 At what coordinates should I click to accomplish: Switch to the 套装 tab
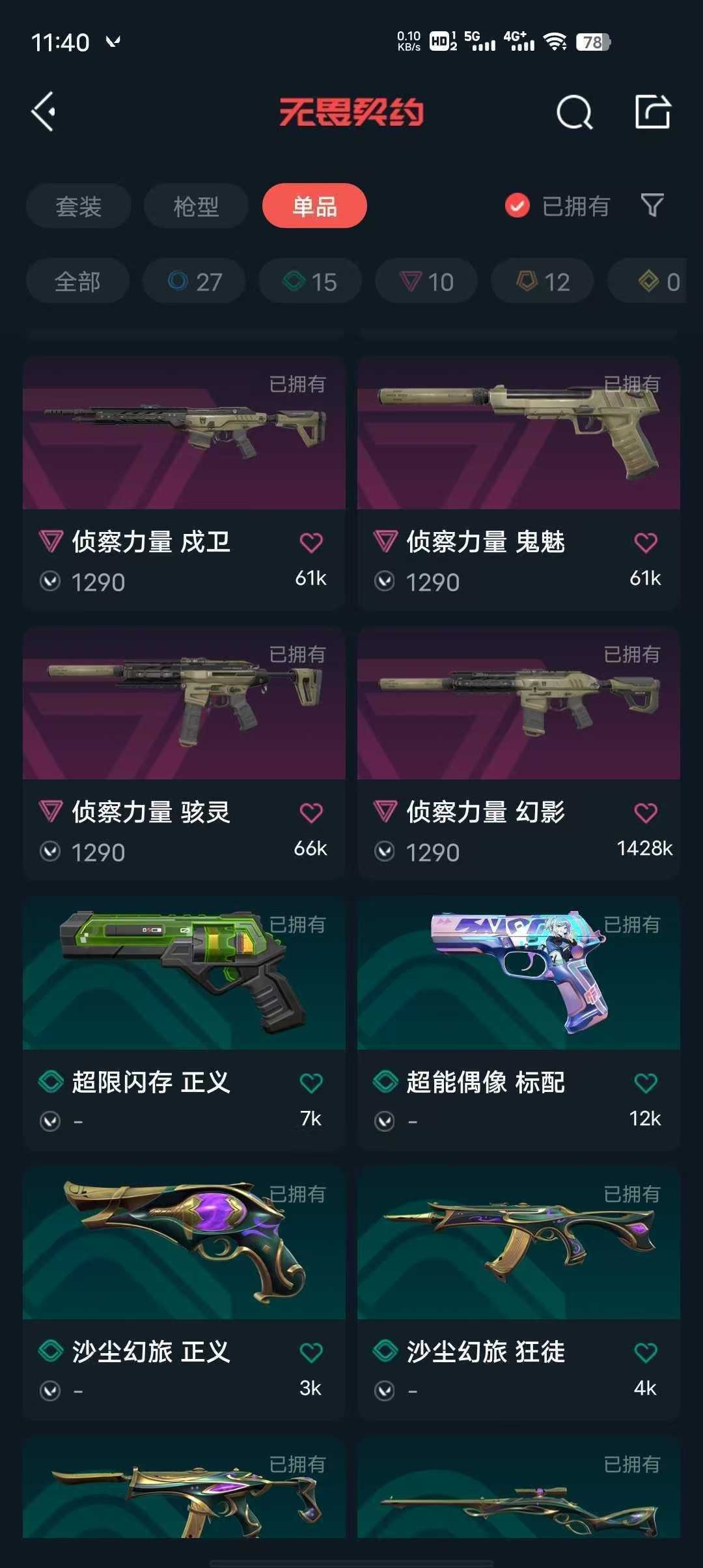pos(77,206)
